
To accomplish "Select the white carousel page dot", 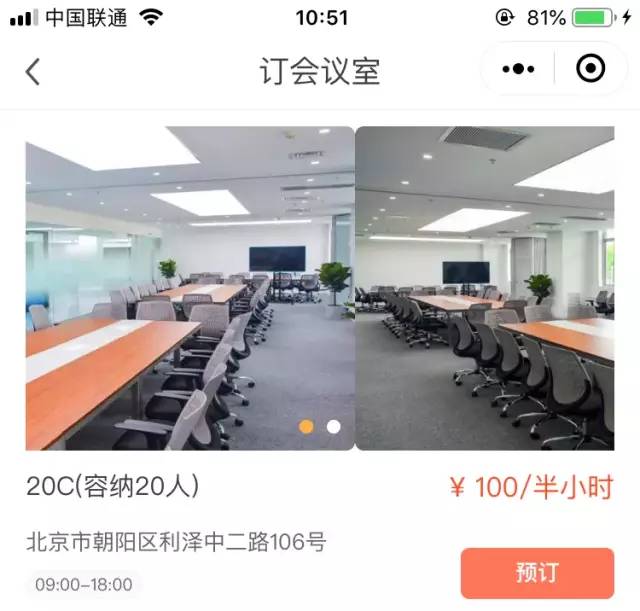I will coord(334,427).
